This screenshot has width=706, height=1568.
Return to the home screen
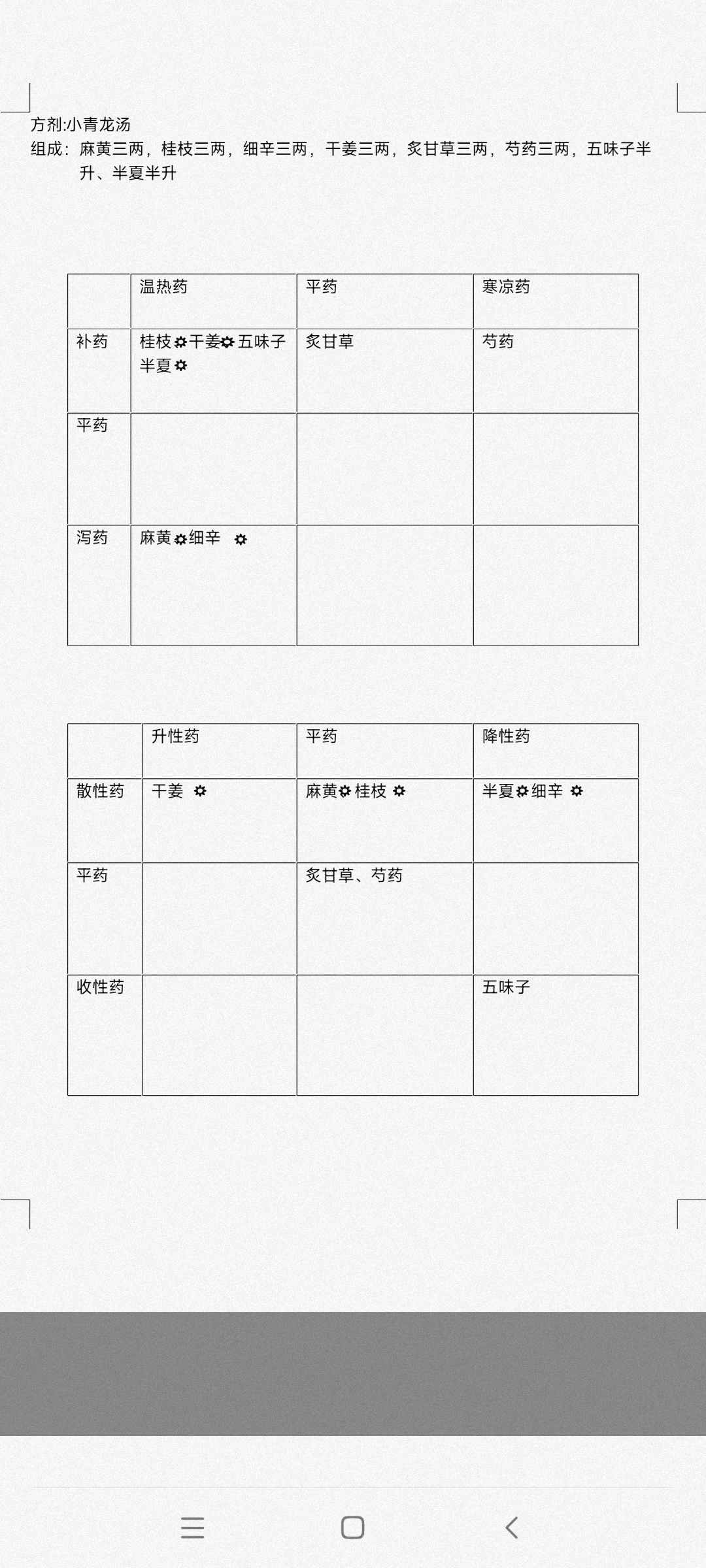[353, 1527]
